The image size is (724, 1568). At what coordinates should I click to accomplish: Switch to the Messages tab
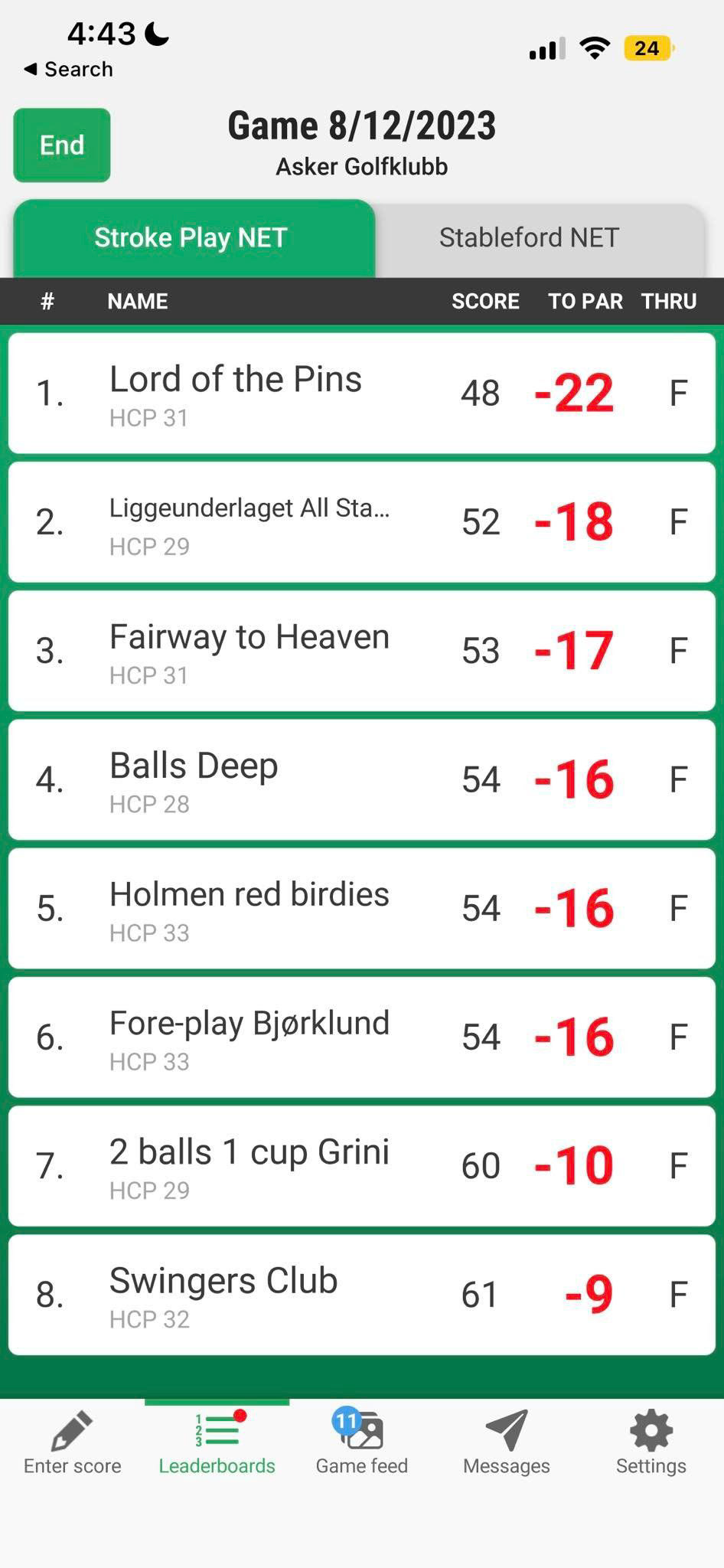(507, 1442)
